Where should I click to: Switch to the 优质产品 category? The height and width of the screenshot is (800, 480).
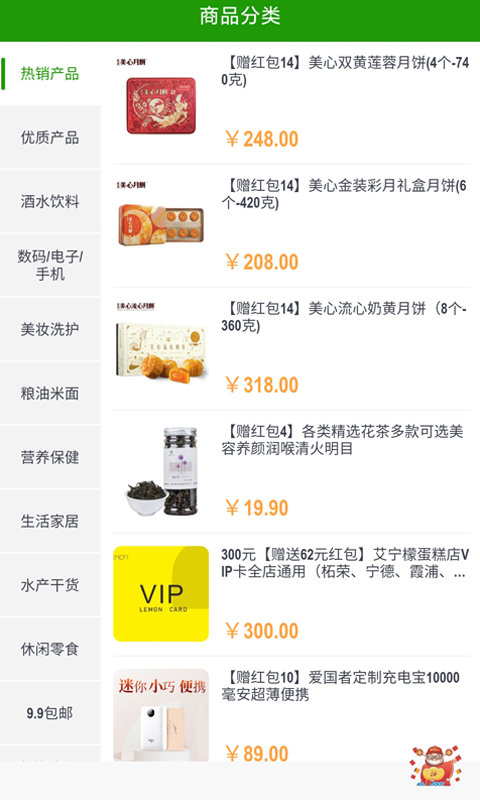tap(50, 137)
